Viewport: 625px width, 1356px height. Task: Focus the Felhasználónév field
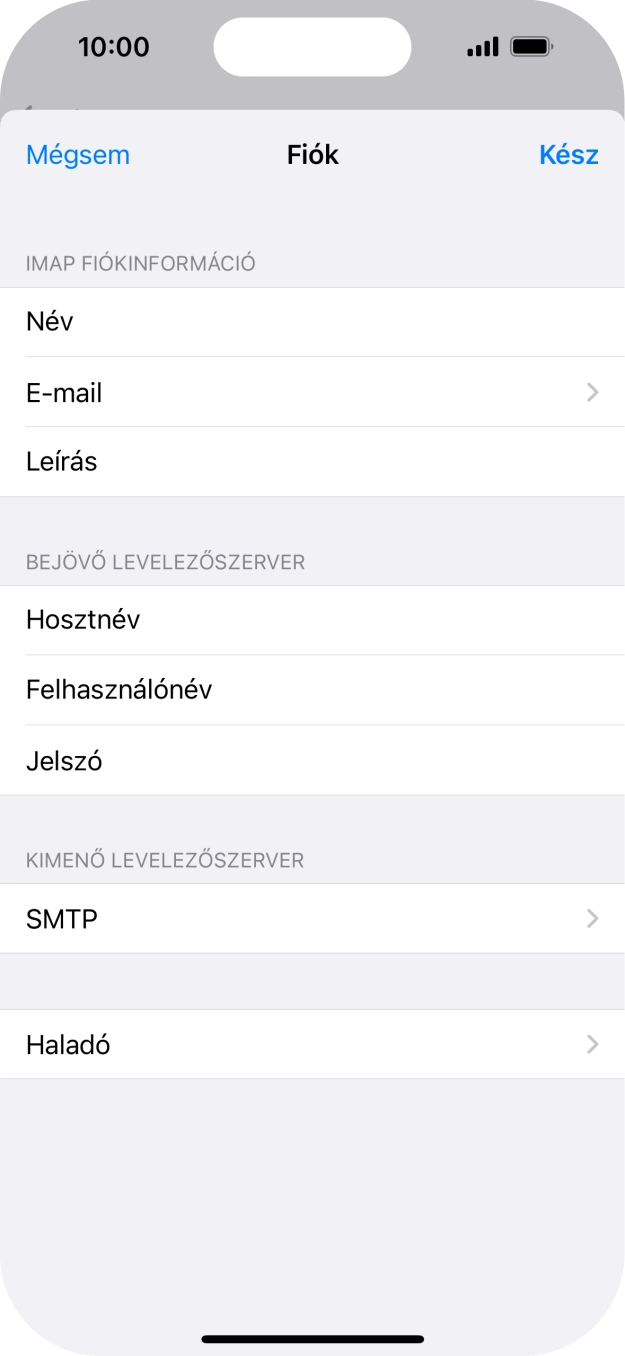pyautogui.click(x=312, y=690)
